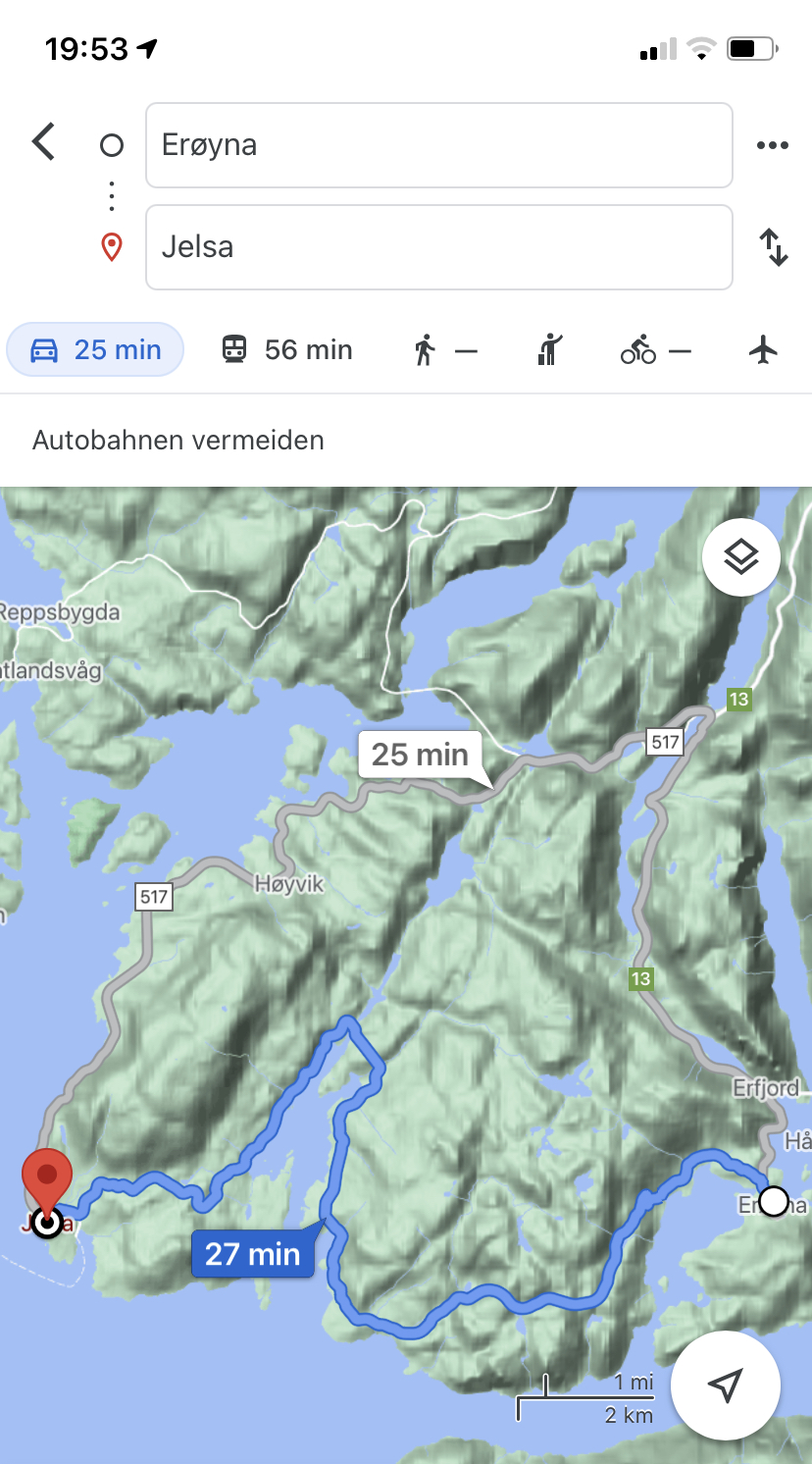The image size is (812, 1464).
Task: Switch to the flight mode
Action: (x=763, y=349)
